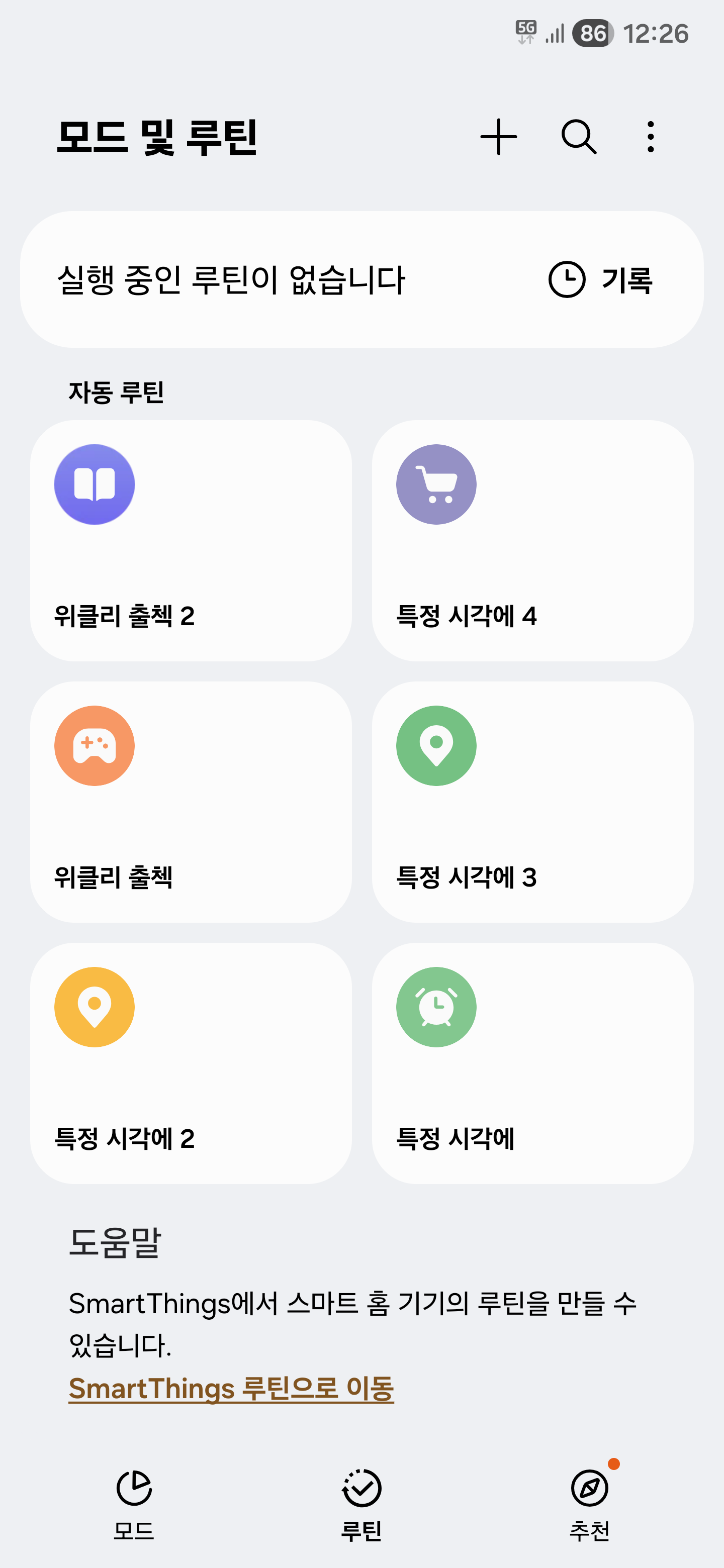Screen dimensions: 724x1568
Task: Open the search icon
Action: (579, 137)
